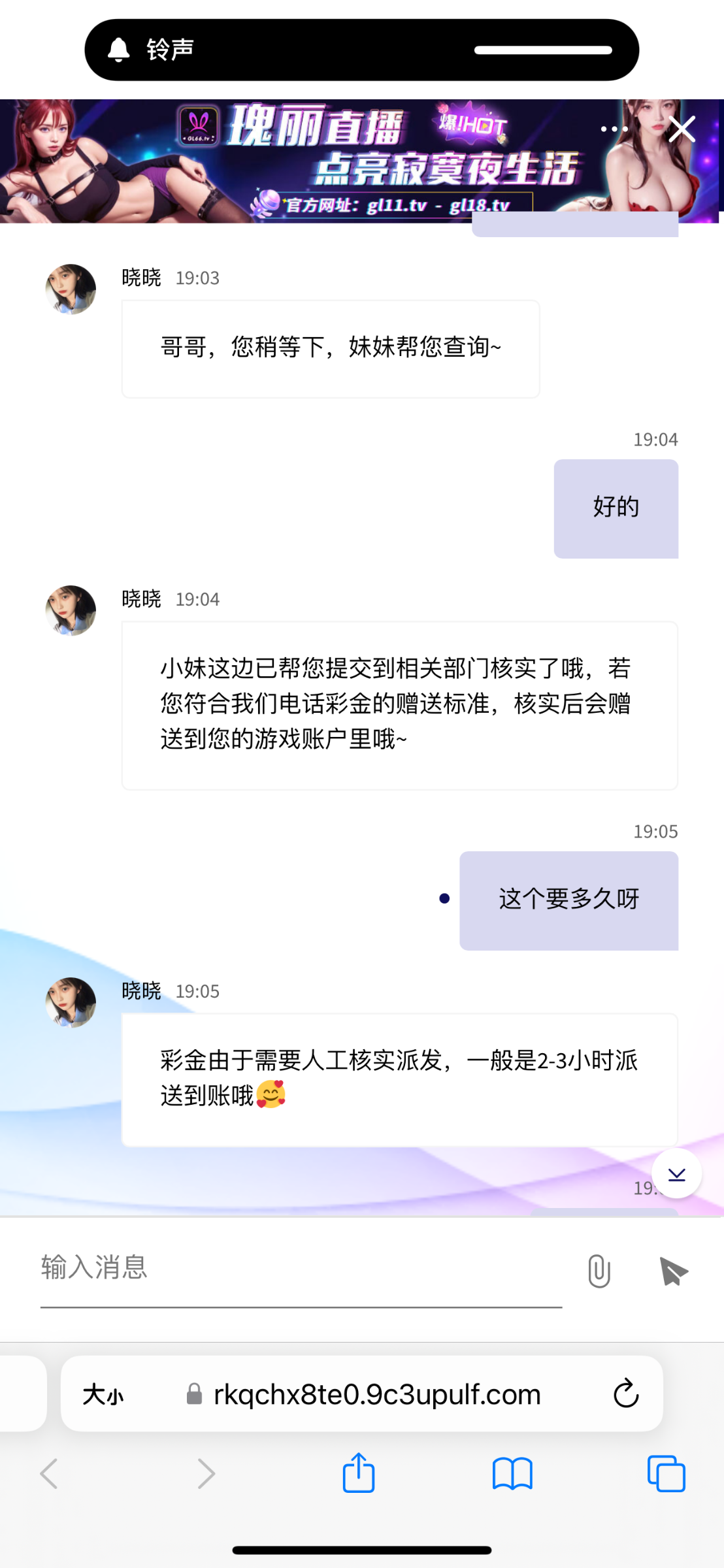
Task: Go back to previous page
Action: coord(50,1474)
